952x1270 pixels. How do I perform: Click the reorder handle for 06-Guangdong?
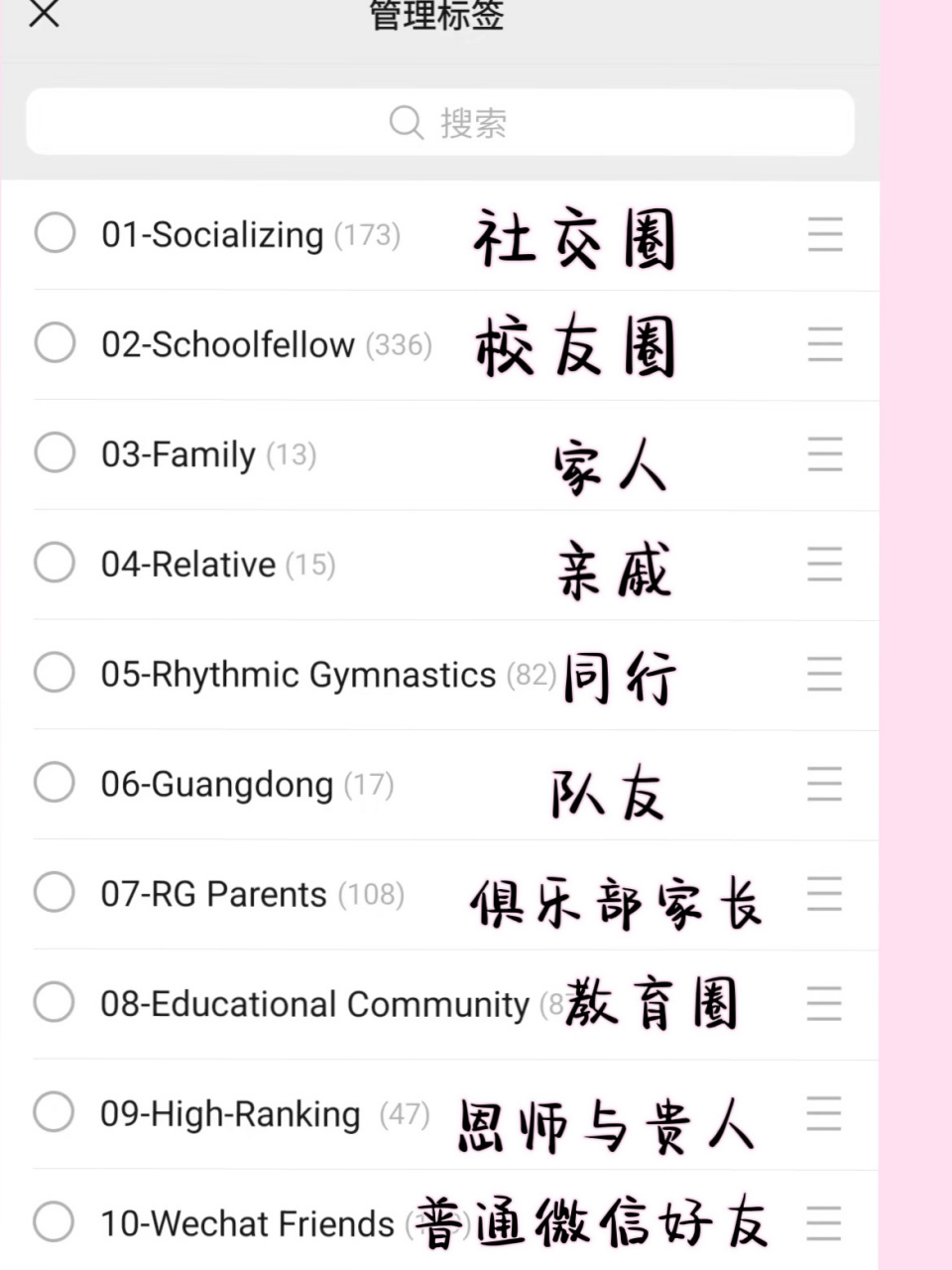pyautogui.click(x=824, y=784)
